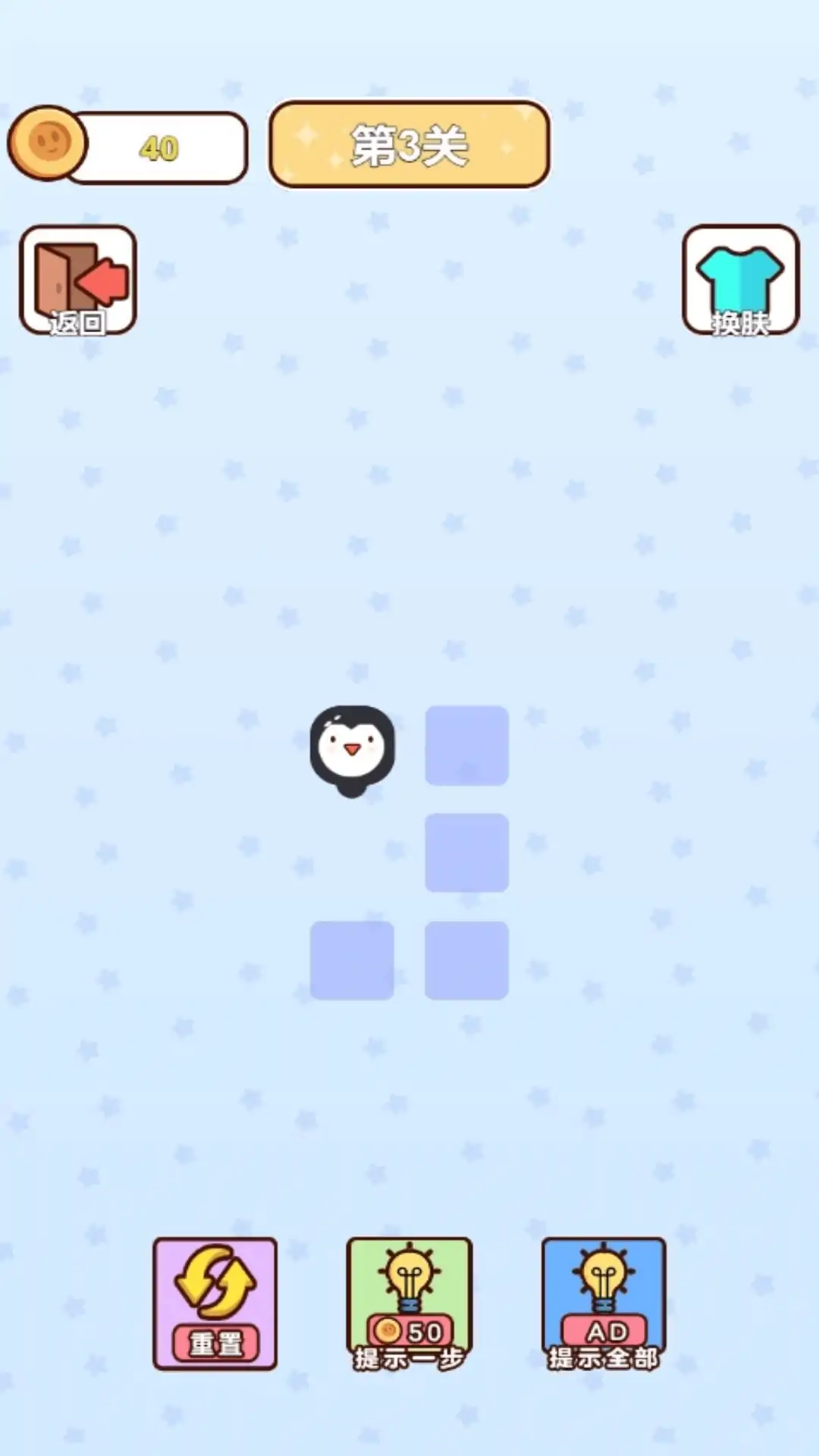Watch an ad for 提示全部 full hints

[604, 1303]
